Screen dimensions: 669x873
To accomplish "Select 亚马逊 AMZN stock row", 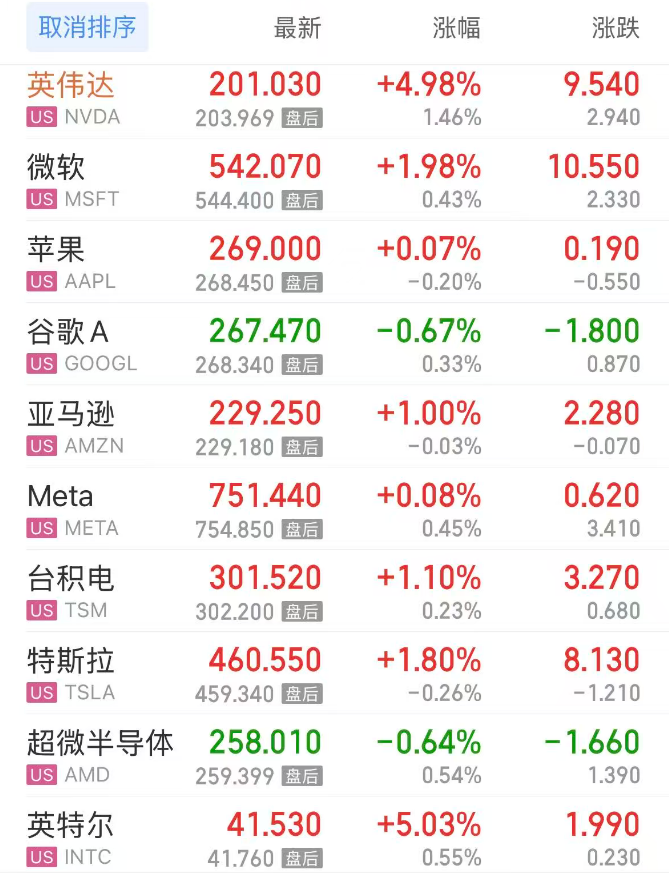I will (75, 426).
